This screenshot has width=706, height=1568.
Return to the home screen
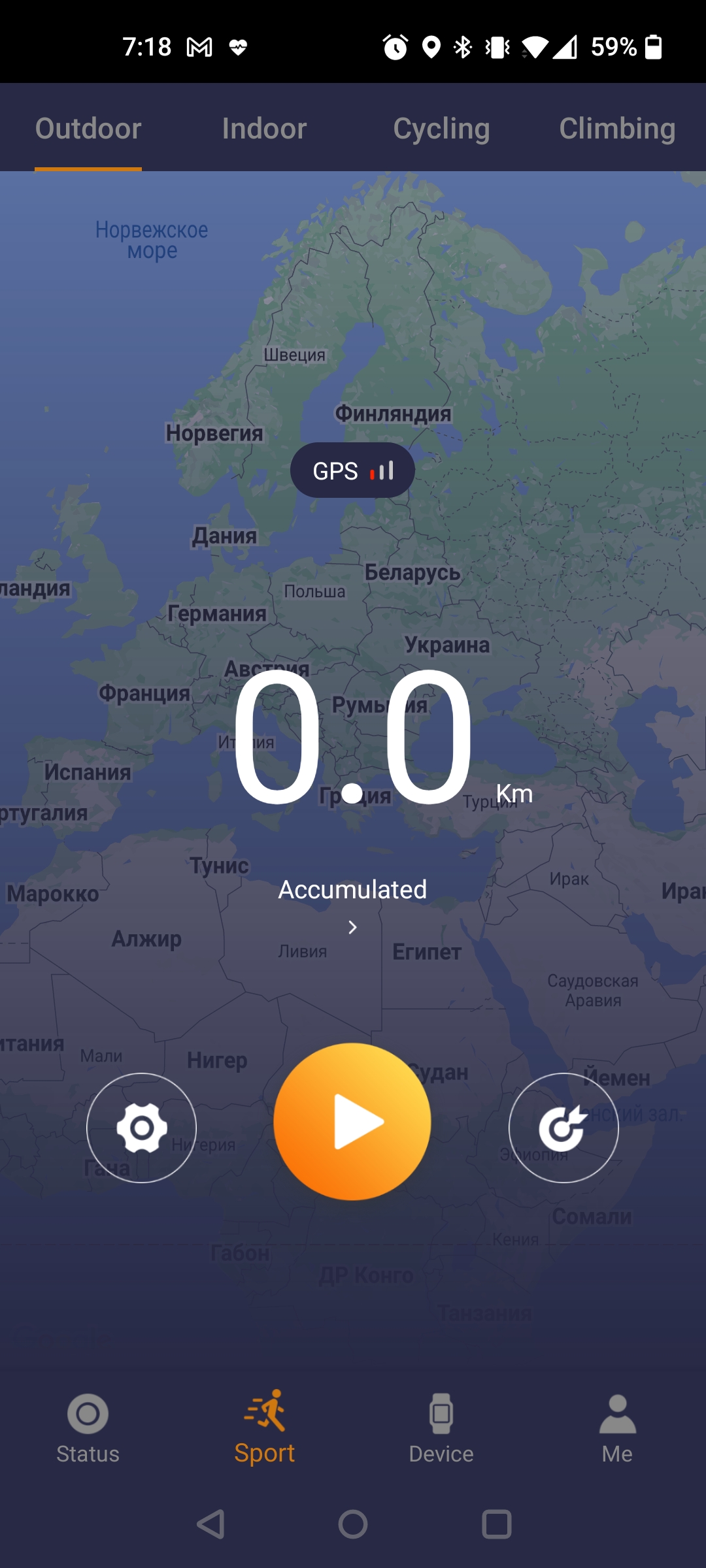click(353, 1524)
